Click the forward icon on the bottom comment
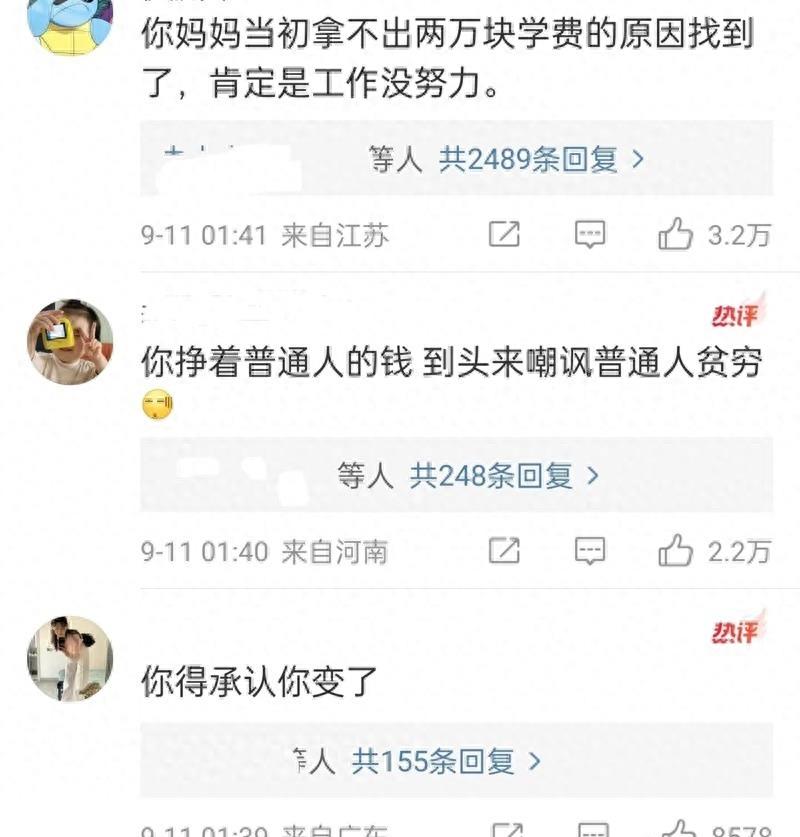 pyautogui.click(x=505, y=829)
